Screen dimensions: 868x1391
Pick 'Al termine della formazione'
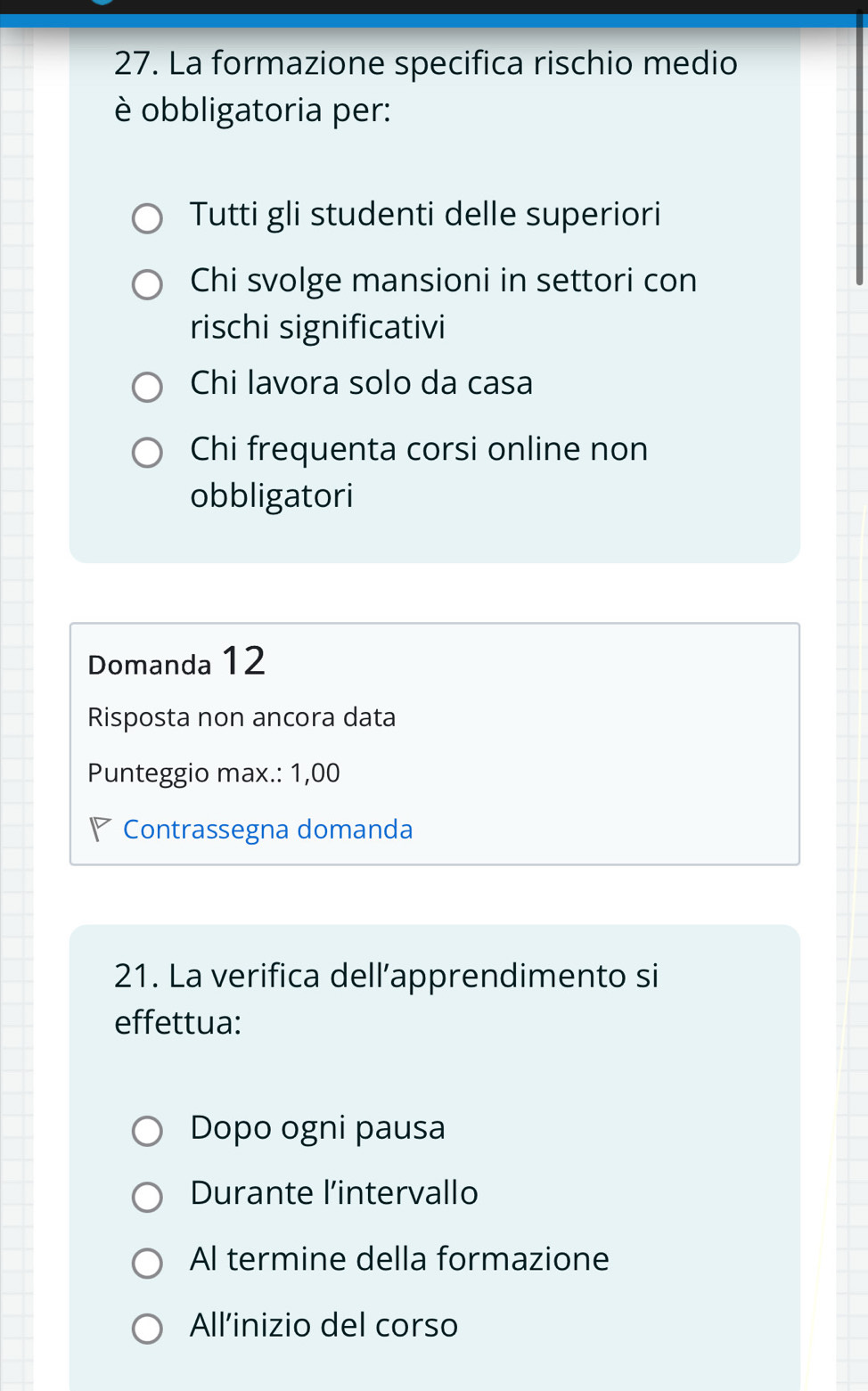pos(148,1263)
